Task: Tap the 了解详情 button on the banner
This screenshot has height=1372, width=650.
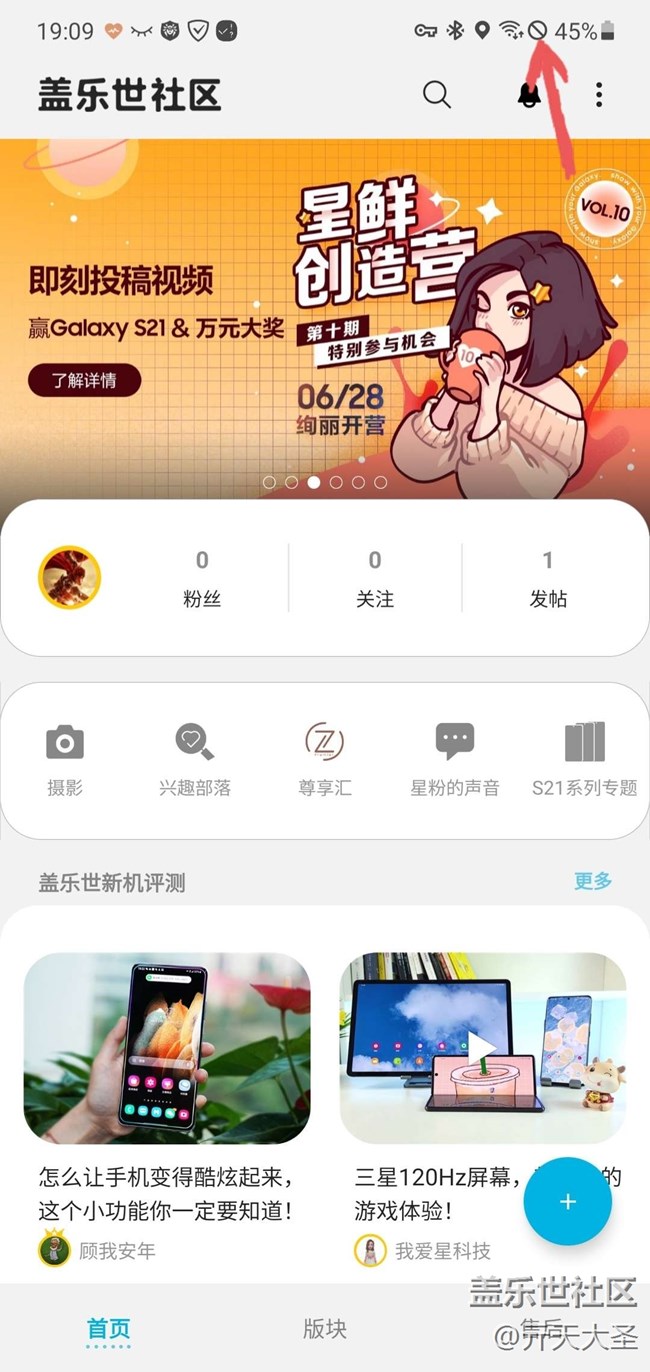Action: pyautogui.click(x=84, y=380)
